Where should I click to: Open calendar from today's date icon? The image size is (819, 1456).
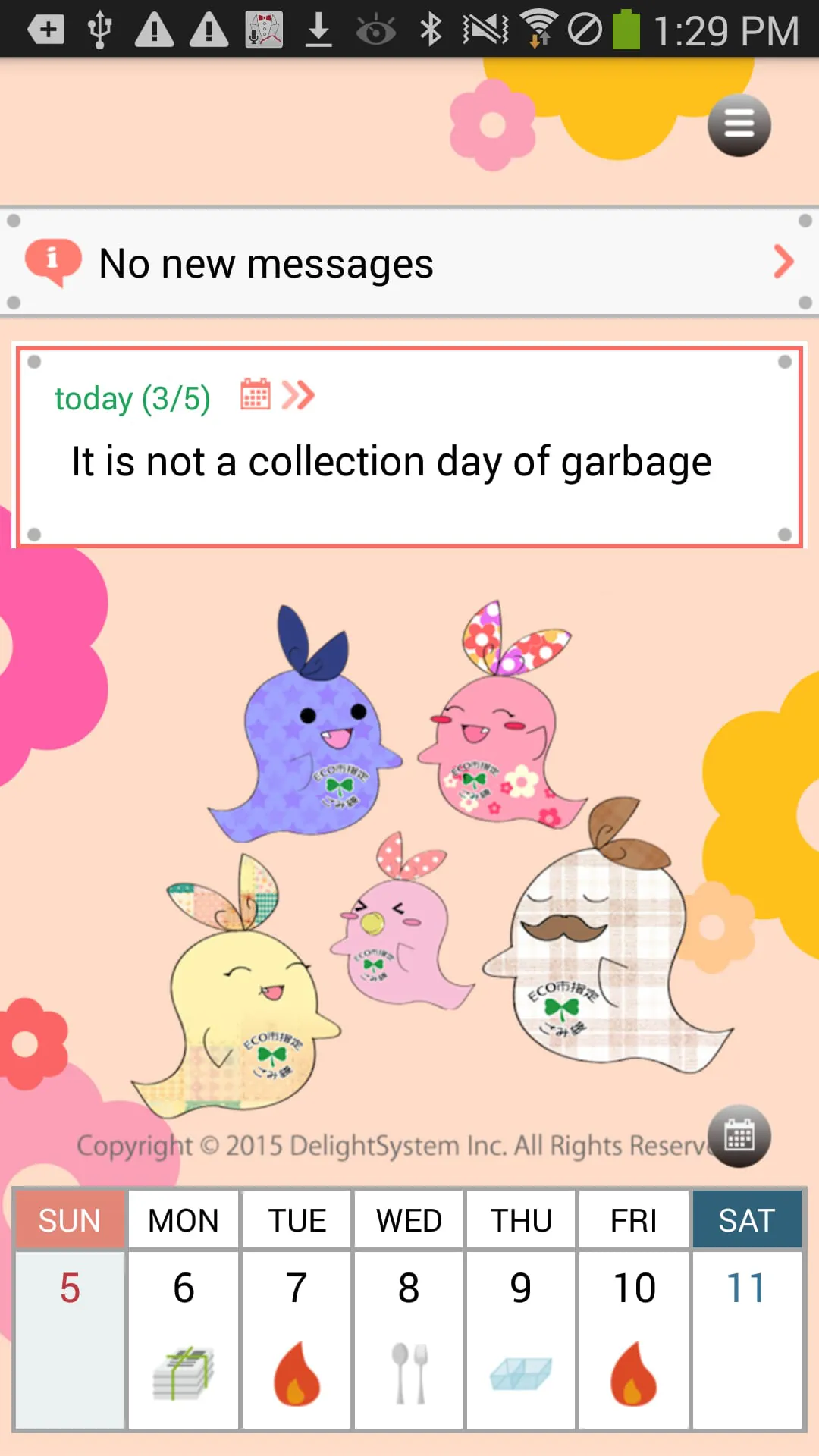pyautogui.click(x=256, y=395)
